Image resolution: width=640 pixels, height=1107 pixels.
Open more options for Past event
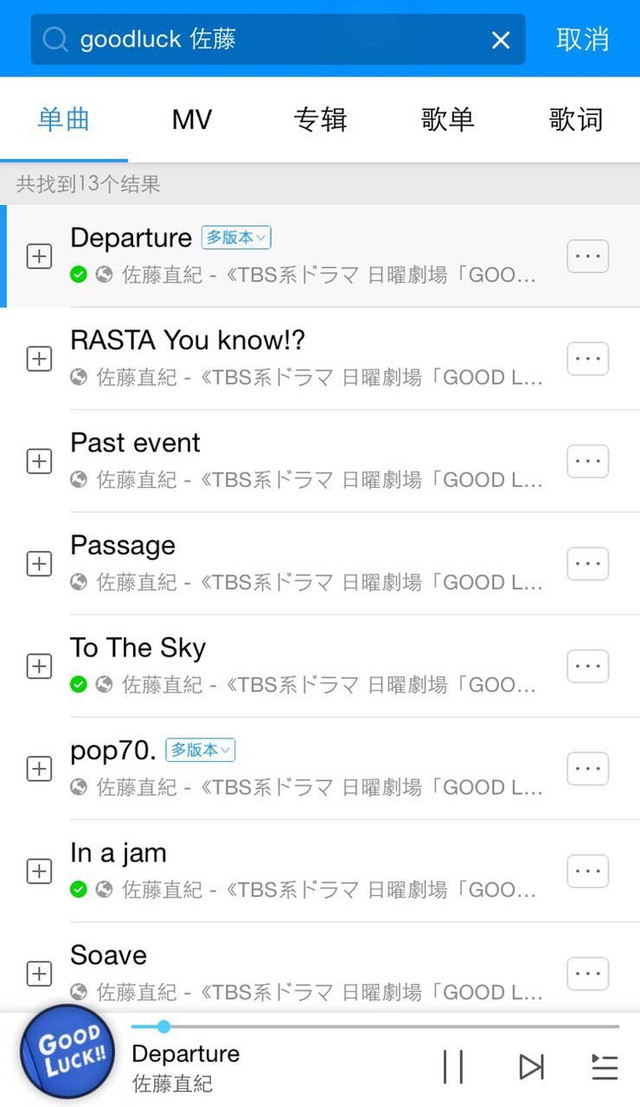(588, 461)
